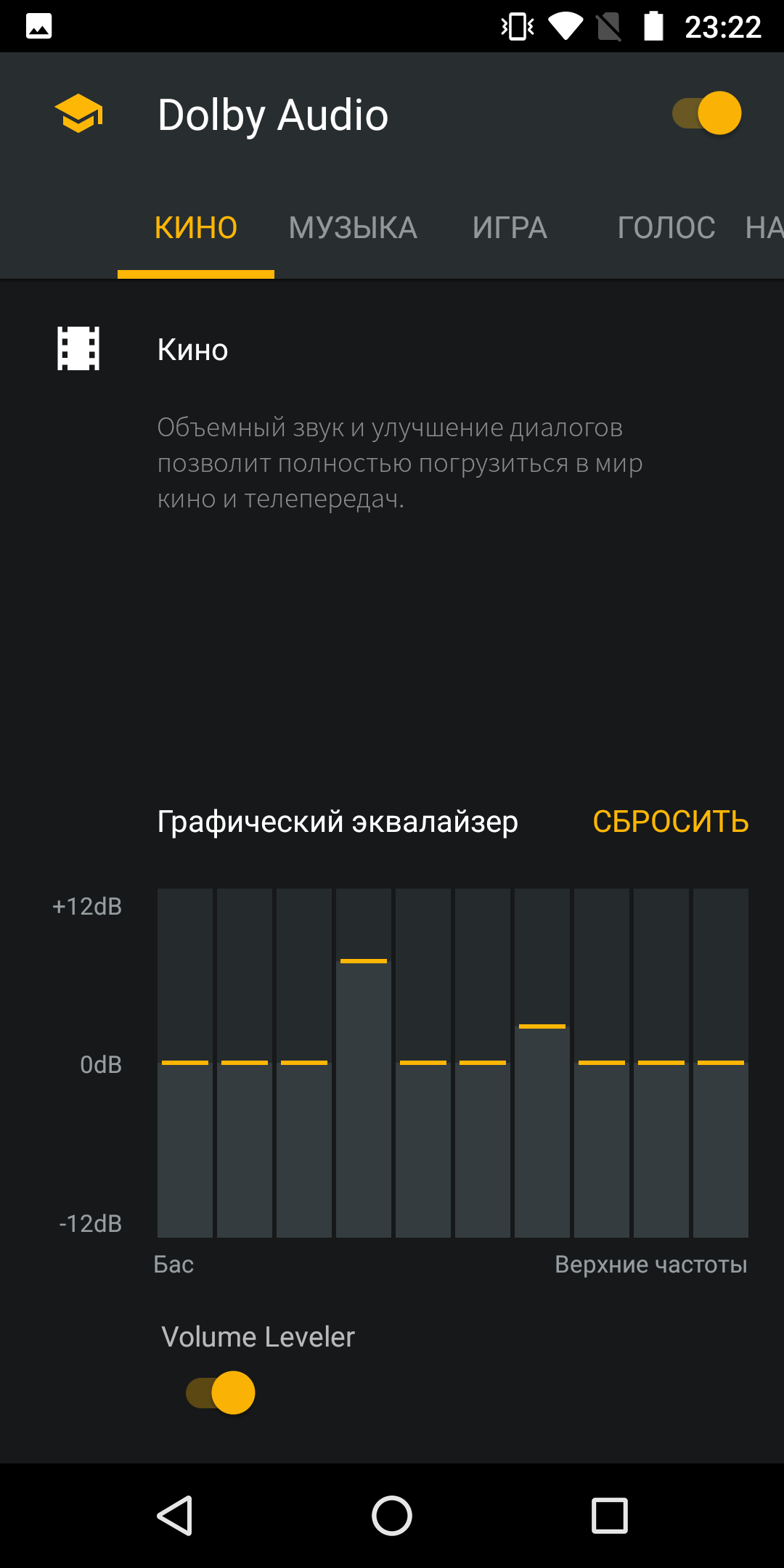Open recent apps via the square button
Screen dimensions: 784x1568
click(610, 1516)
